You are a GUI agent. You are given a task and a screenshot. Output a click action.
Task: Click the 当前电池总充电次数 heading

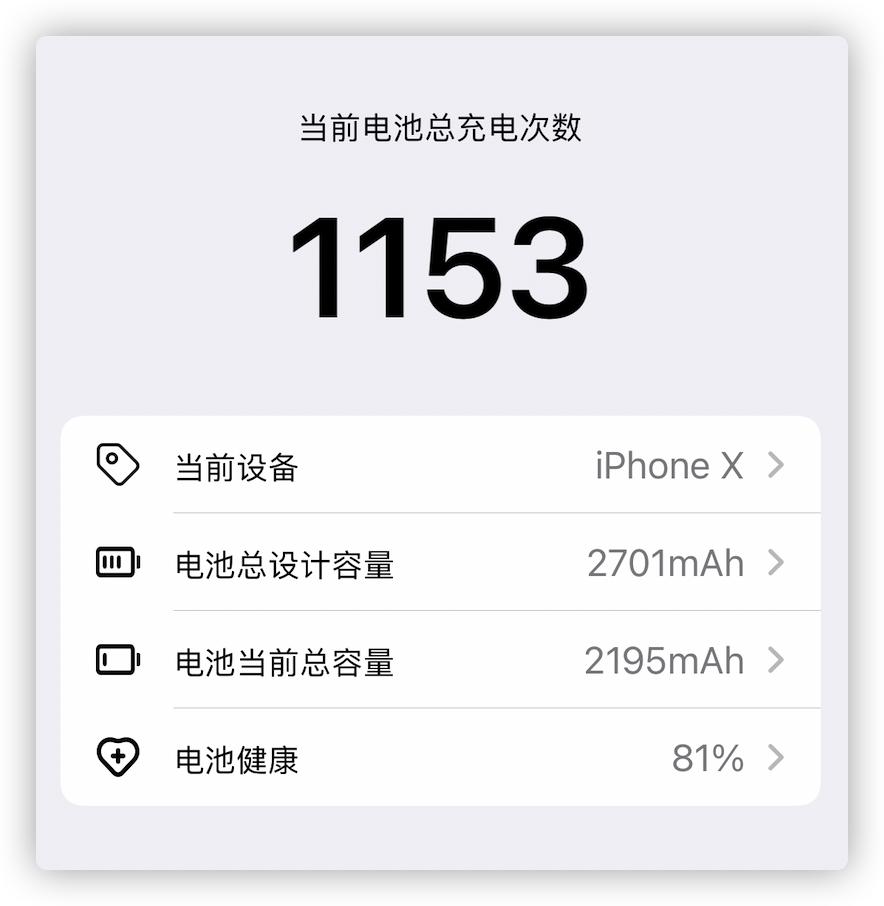441,128
